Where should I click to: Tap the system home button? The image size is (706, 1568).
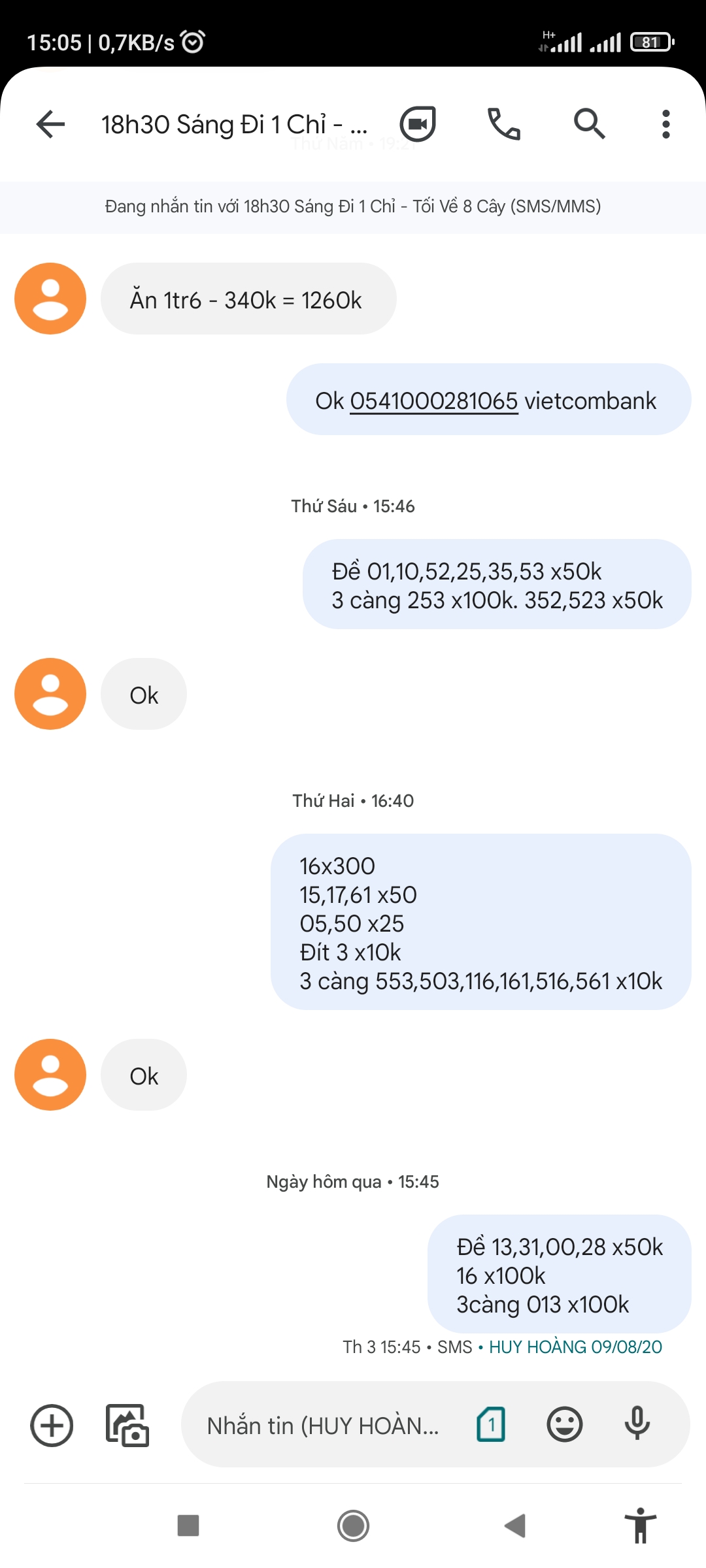(353, 1526)
